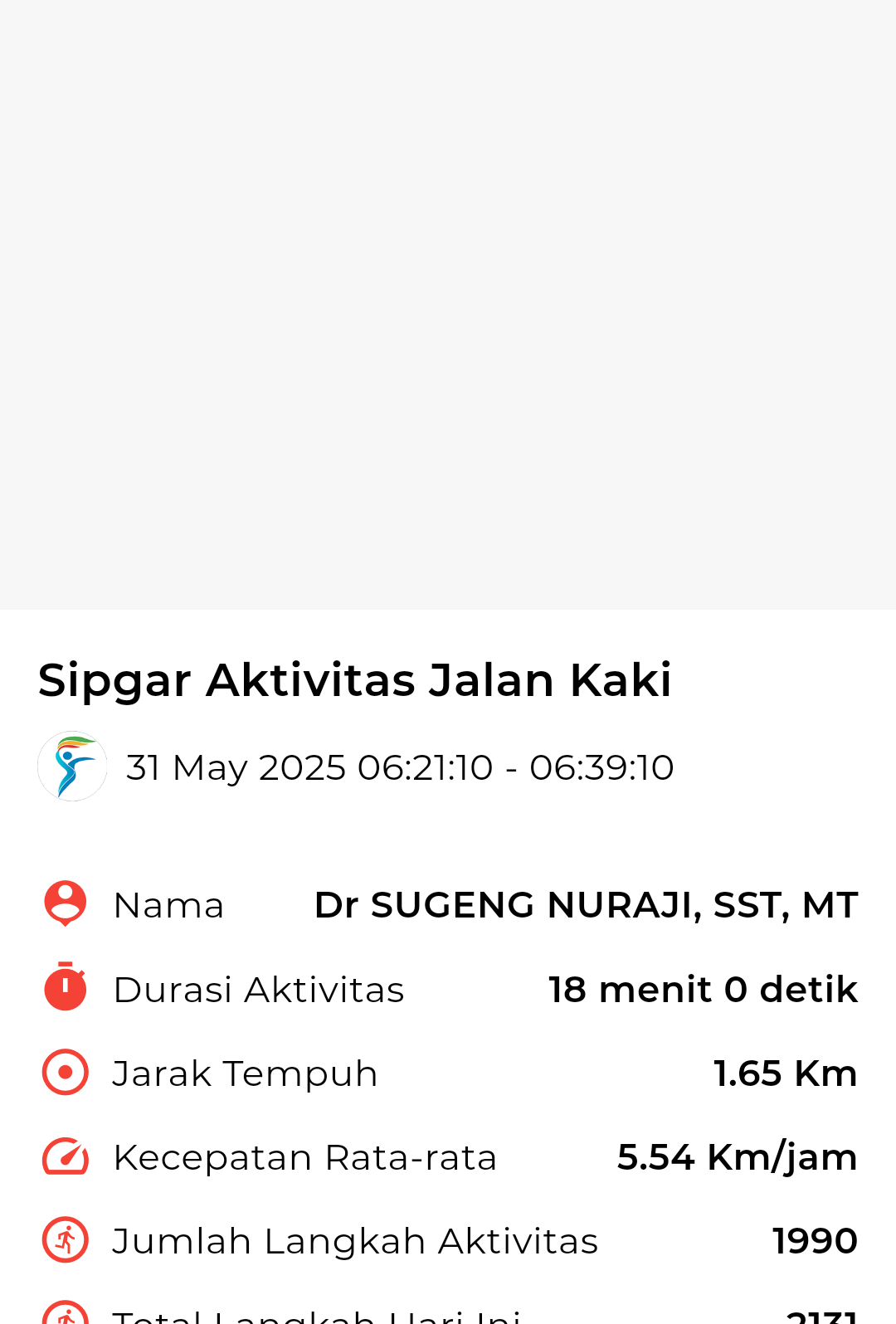Viewport: 896px width, 1324px height.
Task: Click the Jumlah Langkah Aktivitas runner icon
Action: point(65,1239)
